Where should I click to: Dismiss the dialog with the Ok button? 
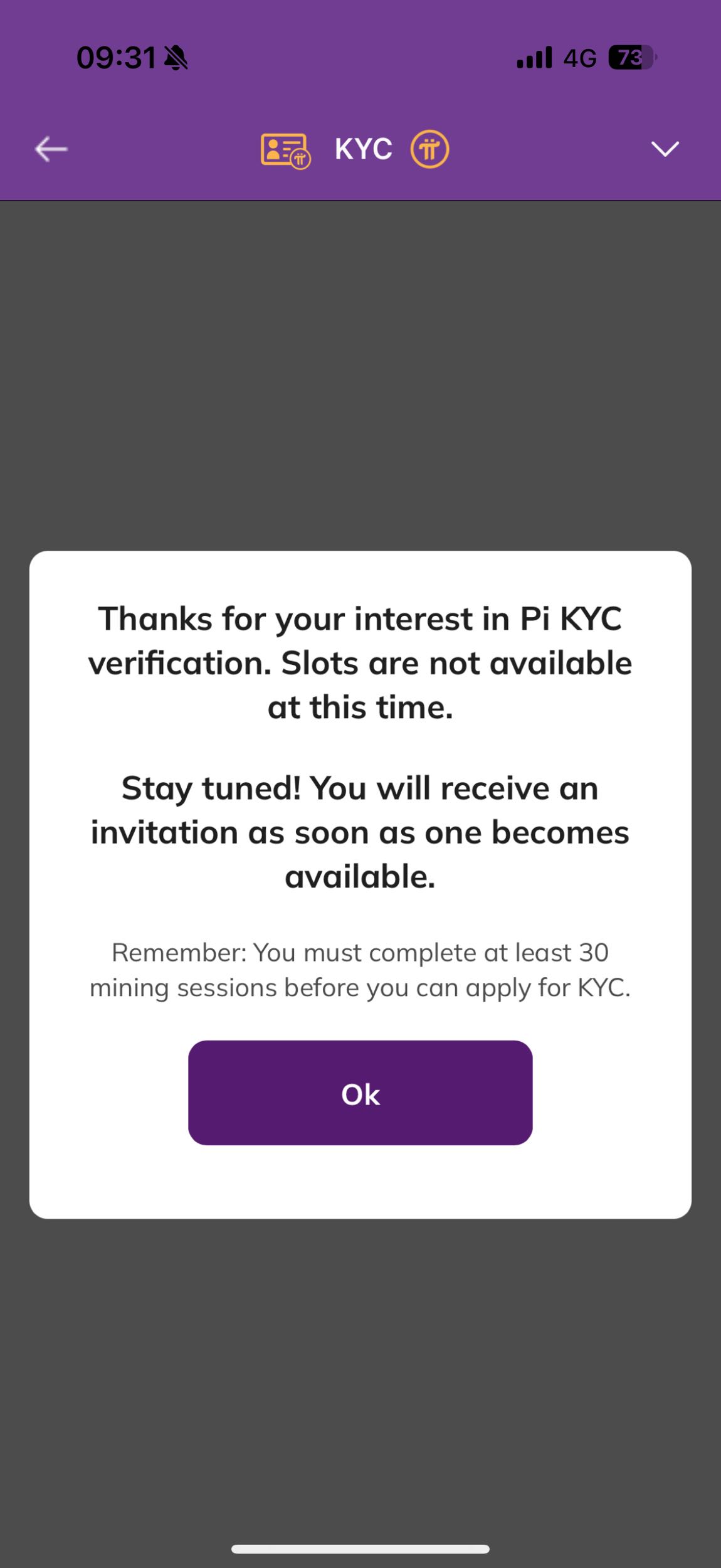[x=360, y=1093]
